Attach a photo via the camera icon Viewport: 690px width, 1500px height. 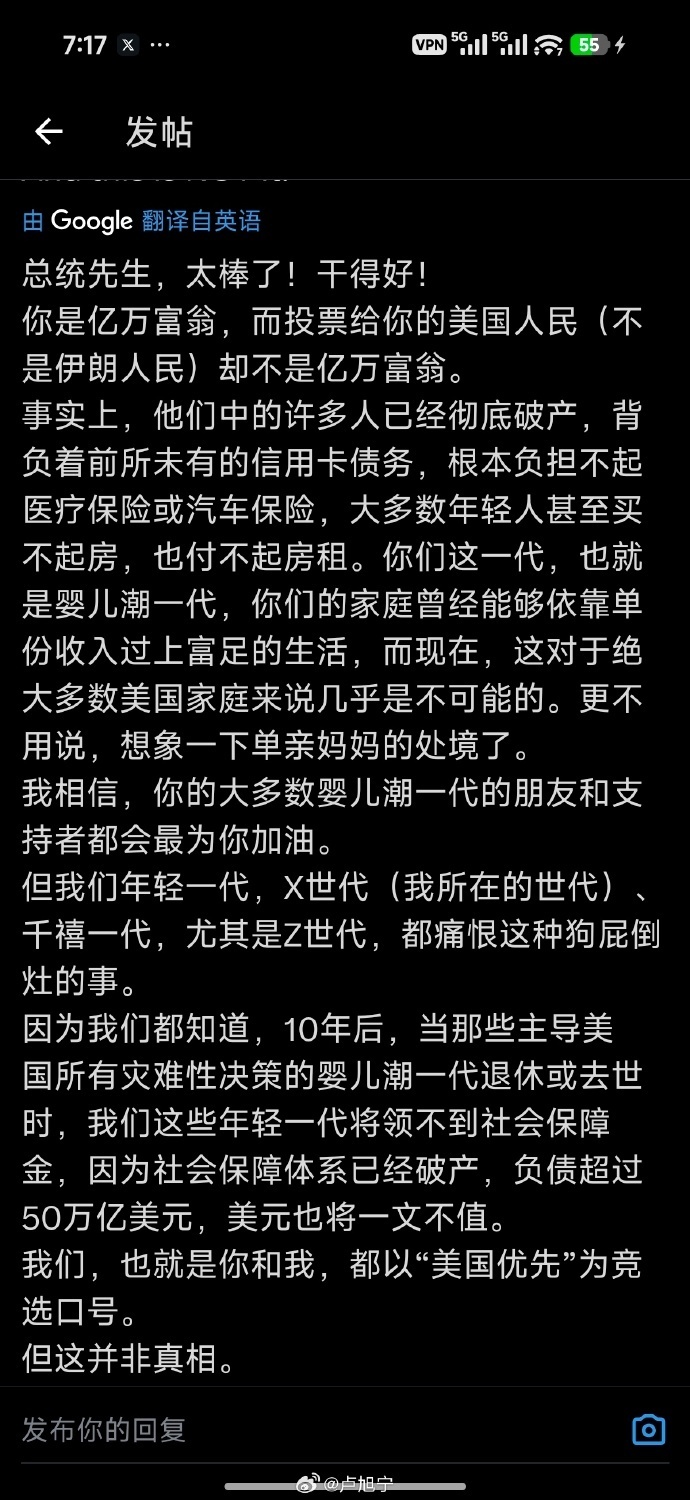click(649, 1429)
